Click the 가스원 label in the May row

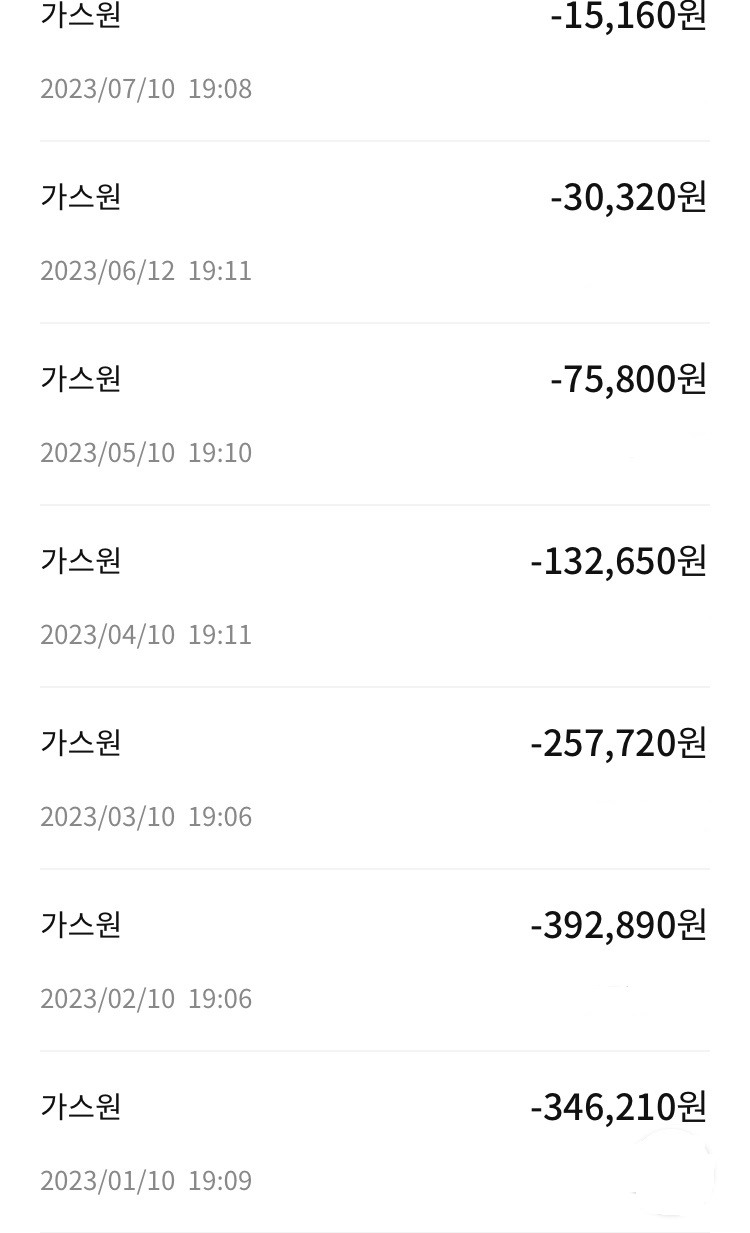point(80,379)
